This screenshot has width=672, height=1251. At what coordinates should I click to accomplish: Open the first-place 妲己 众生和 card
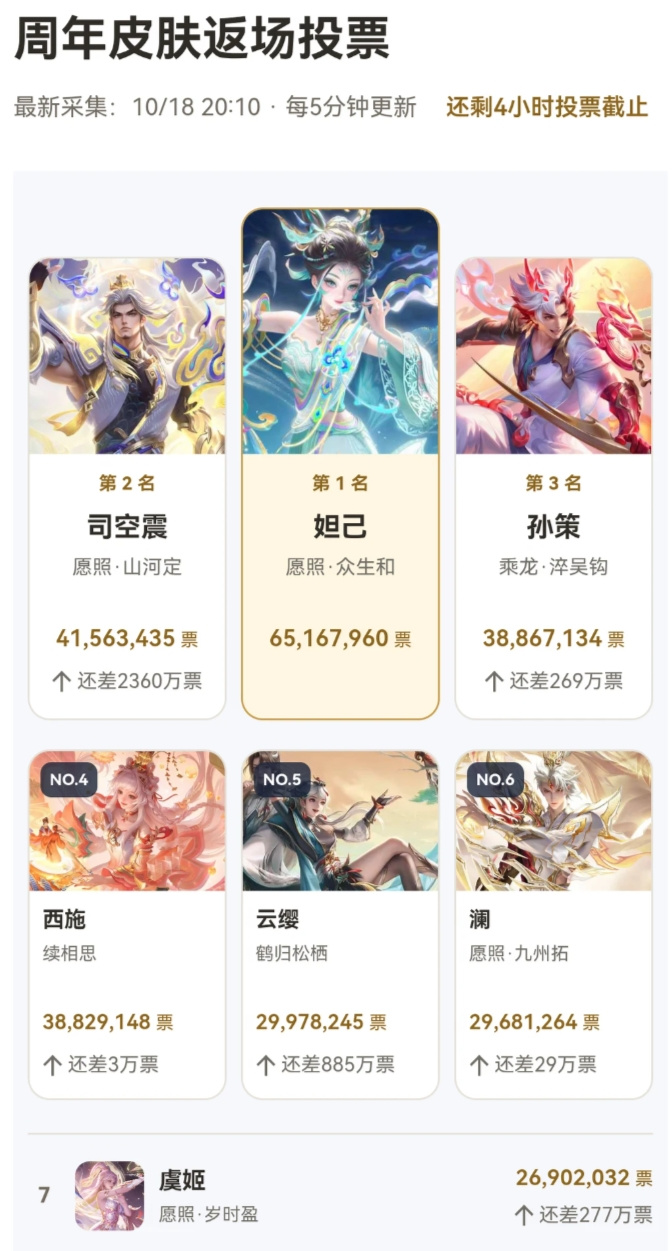click(340, 464)
